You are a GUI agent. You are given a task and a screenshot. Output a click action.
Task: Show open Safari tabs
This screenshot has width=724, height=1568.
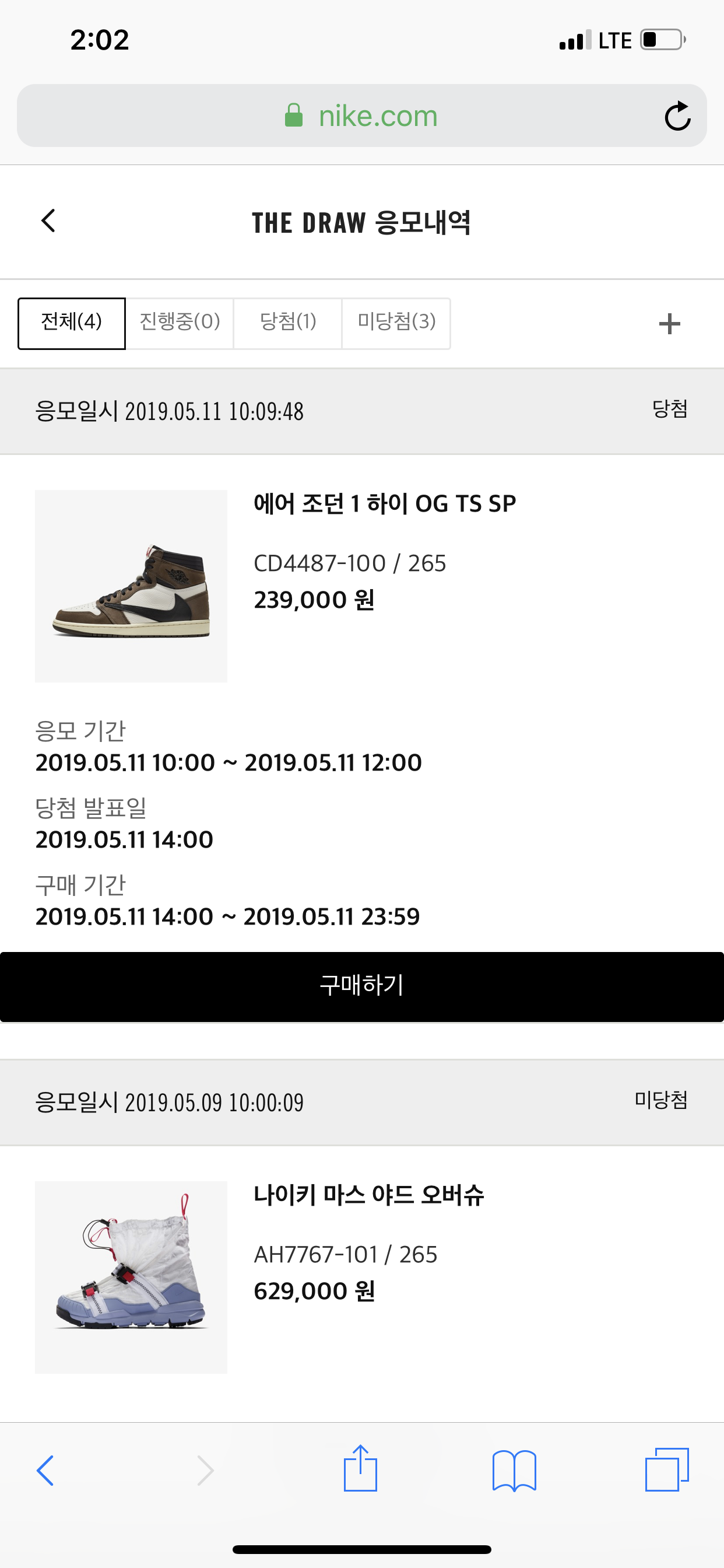click(x=667, y=1469)
